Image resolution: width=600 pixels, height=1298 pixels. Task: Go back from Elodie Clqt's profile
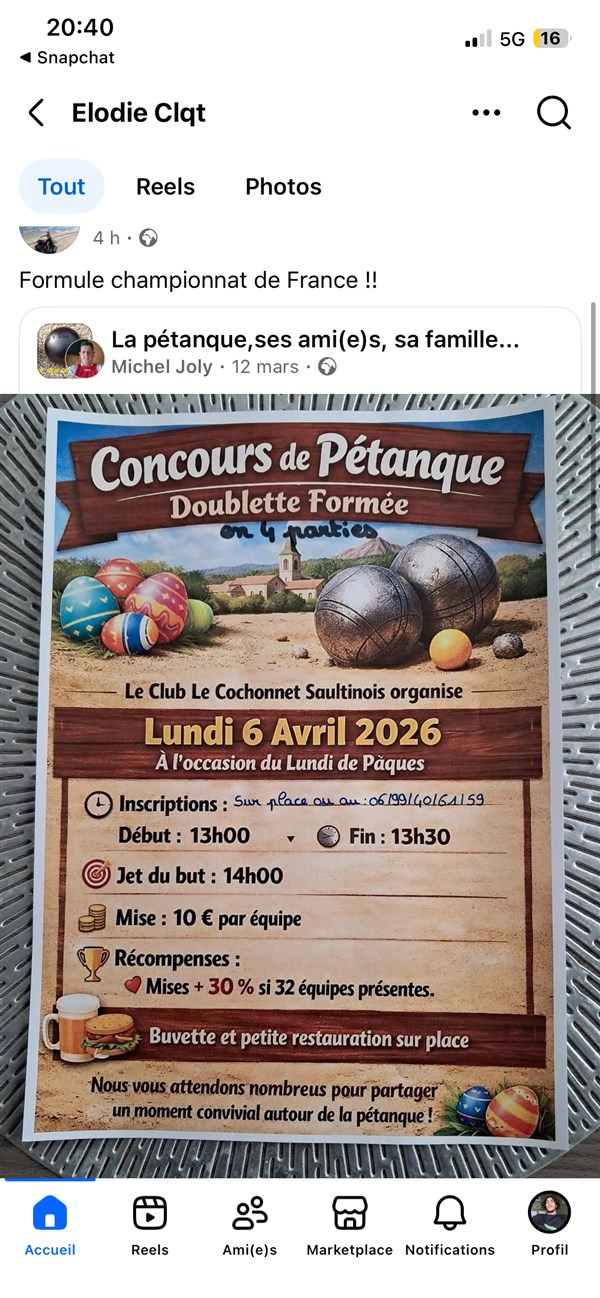(36, 113)
